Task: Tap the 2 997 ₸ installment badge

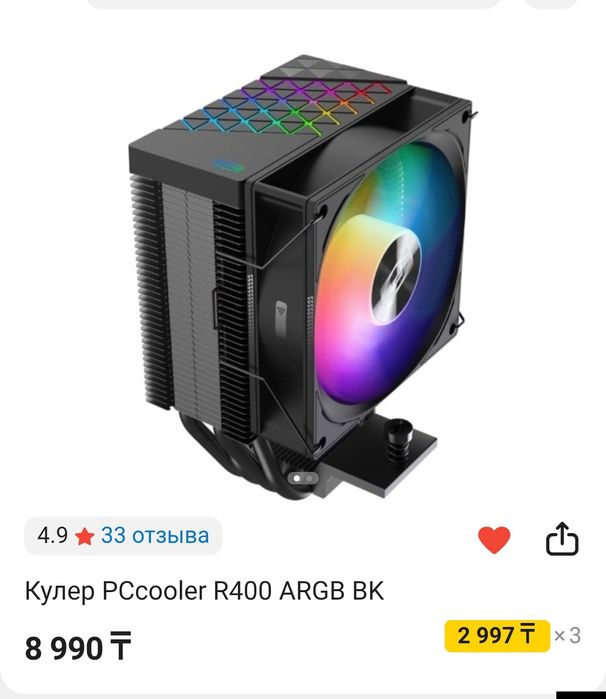Action: click(x=497, y=635)
